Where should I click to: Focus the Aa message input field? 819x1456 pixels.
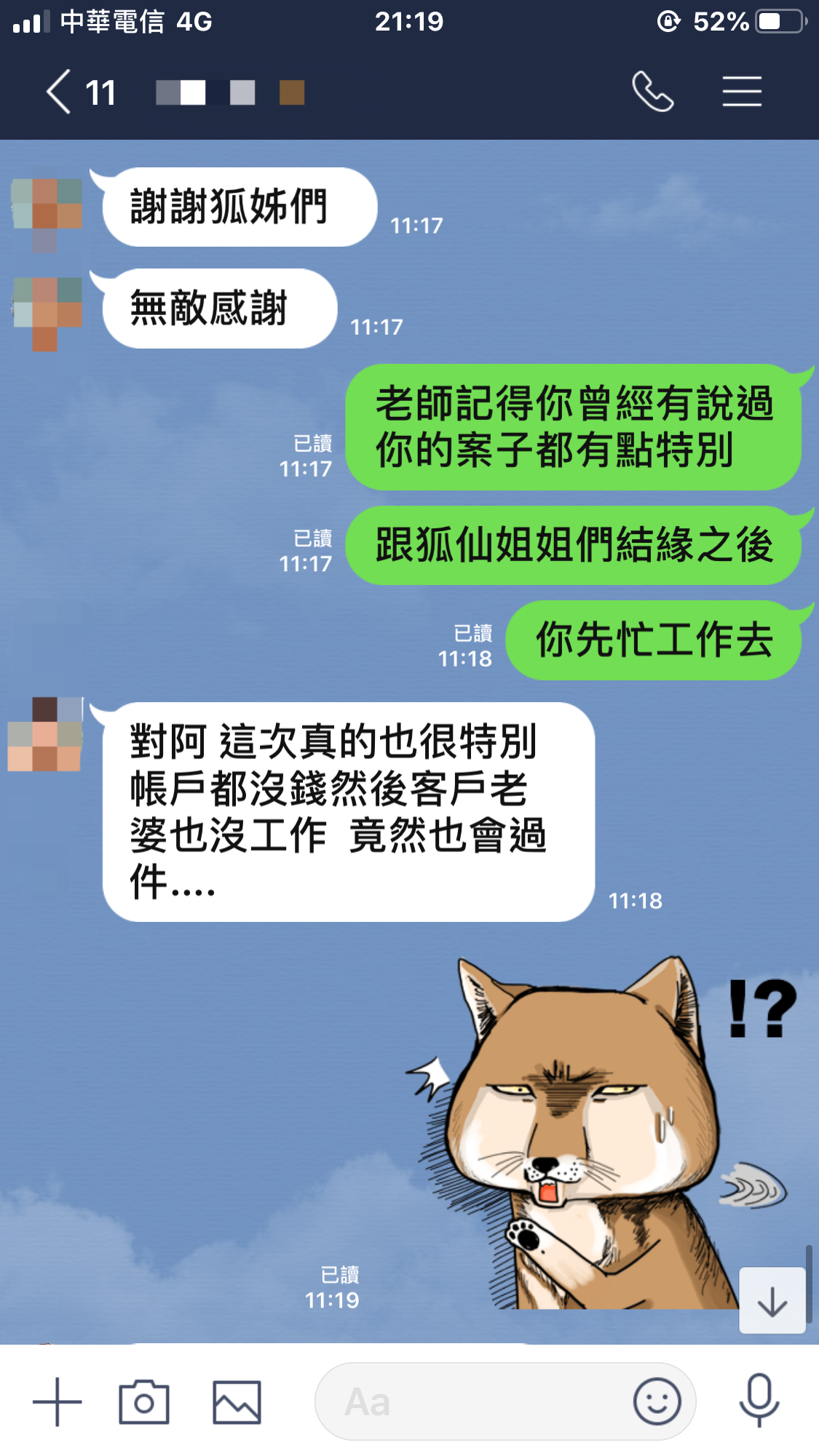pyautogui.click(x=473, y=1401)
